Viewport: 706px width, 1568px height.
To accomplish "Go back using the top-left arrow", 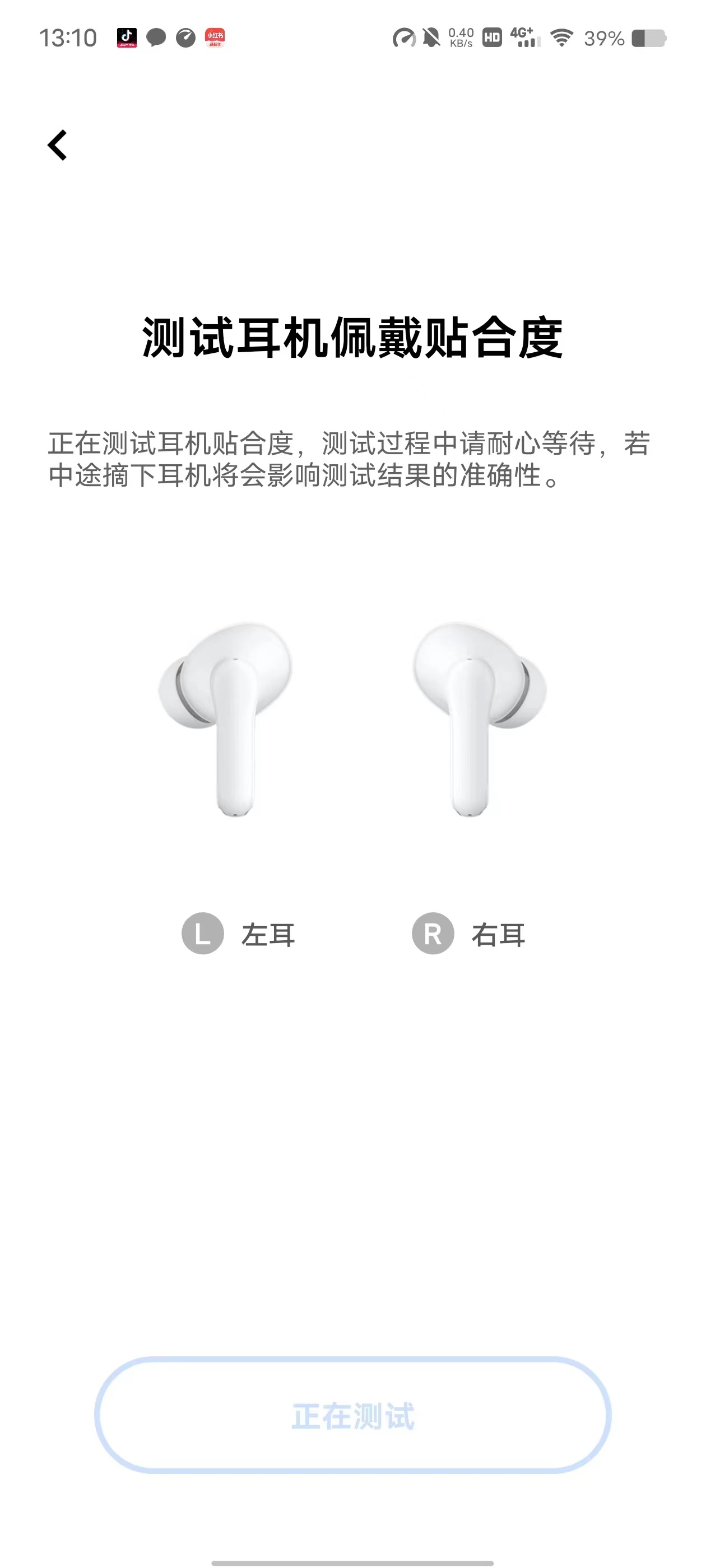I will 57,146.
